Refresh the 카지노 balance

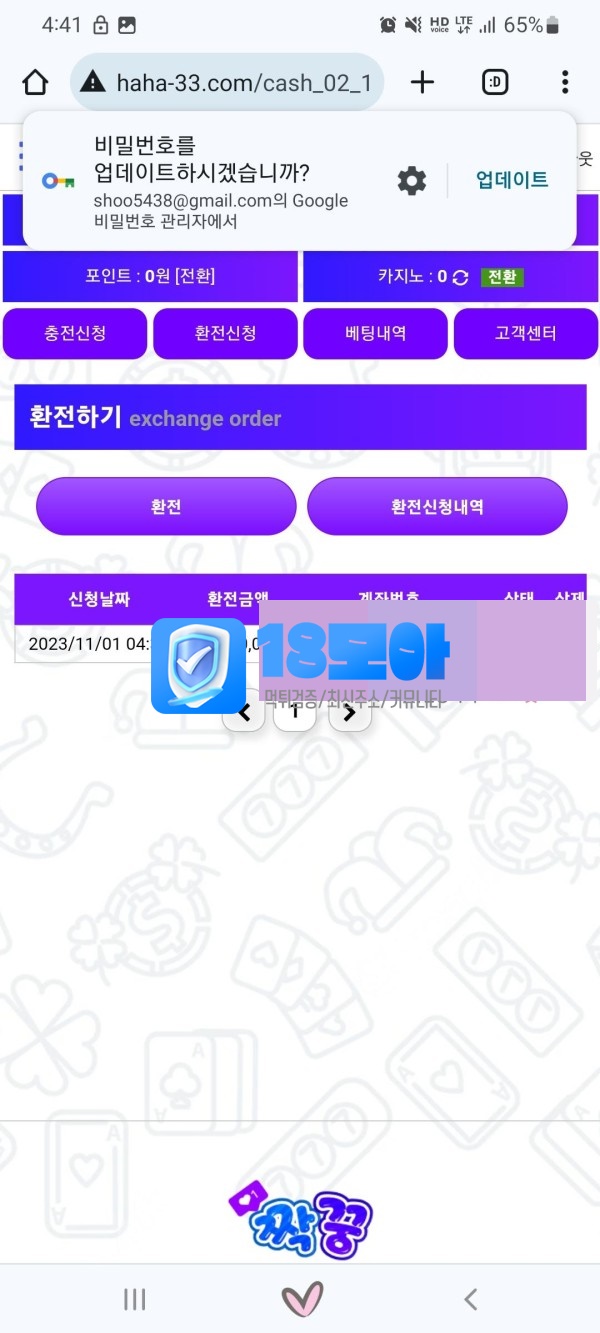[460, 278]
